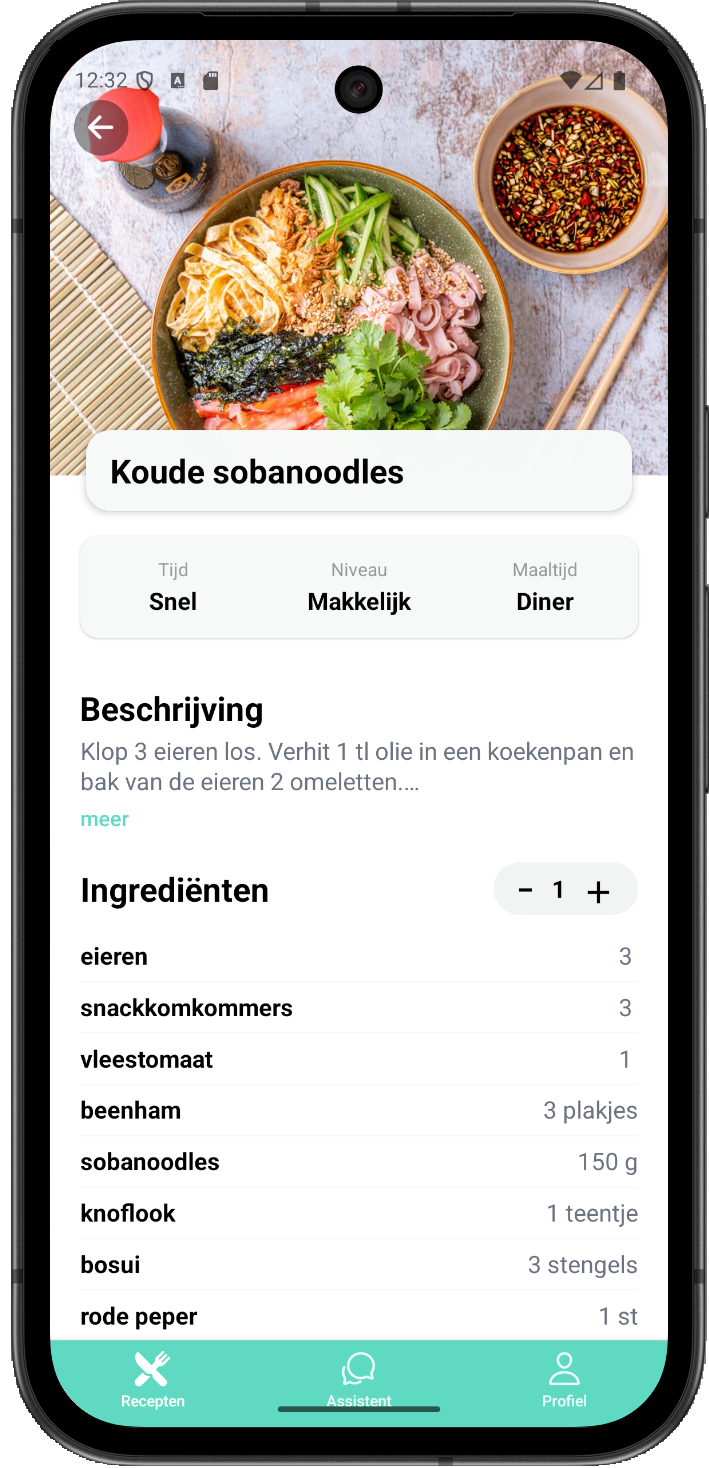The height and width of the screenshot is (1468, 709).
Task: Switch to the Recepten tab
Action: [x=153, y=1379]
